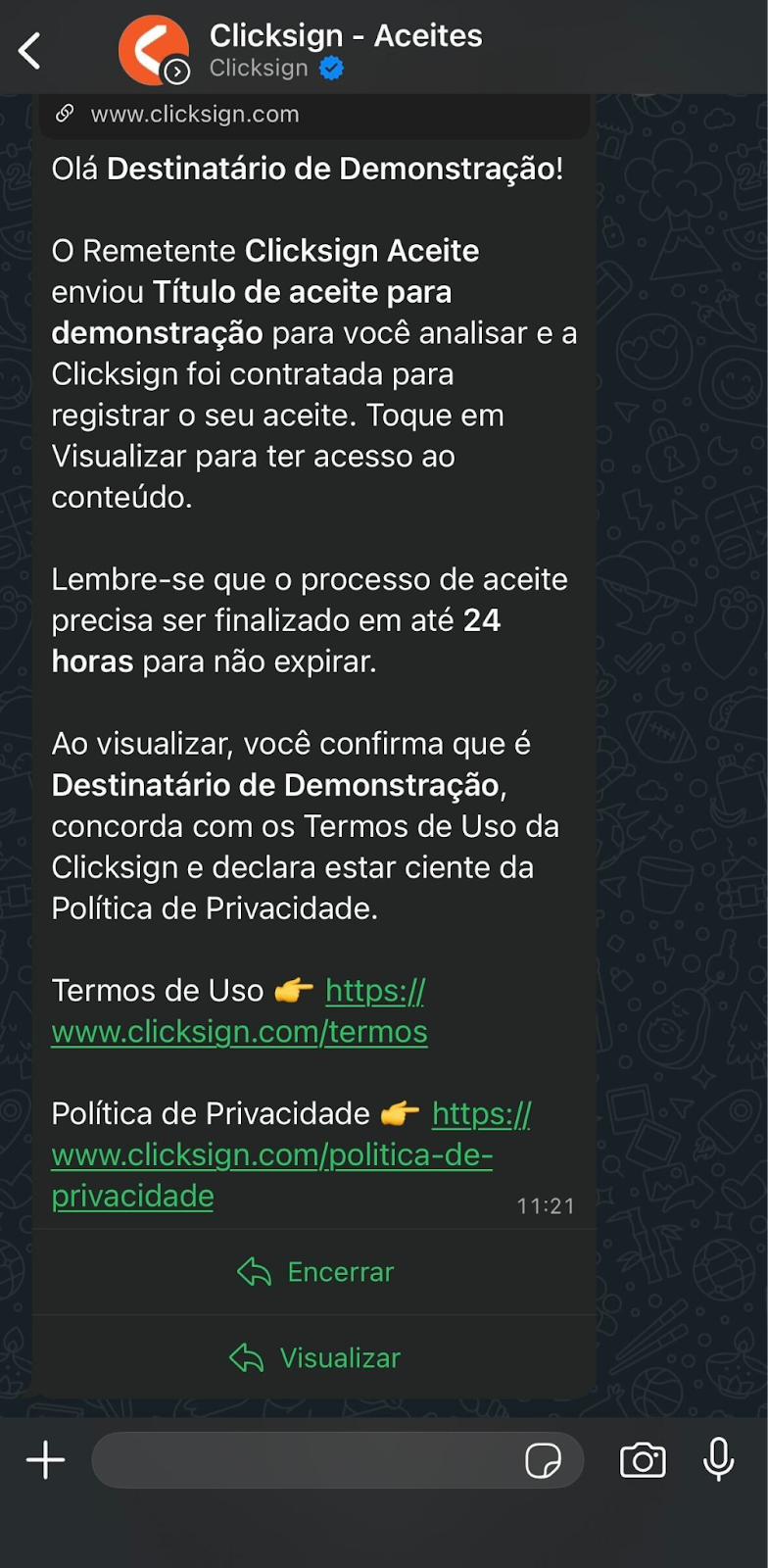768x1568 pixels.
Task: Open the camera to send a photo
Action: 643,1460
